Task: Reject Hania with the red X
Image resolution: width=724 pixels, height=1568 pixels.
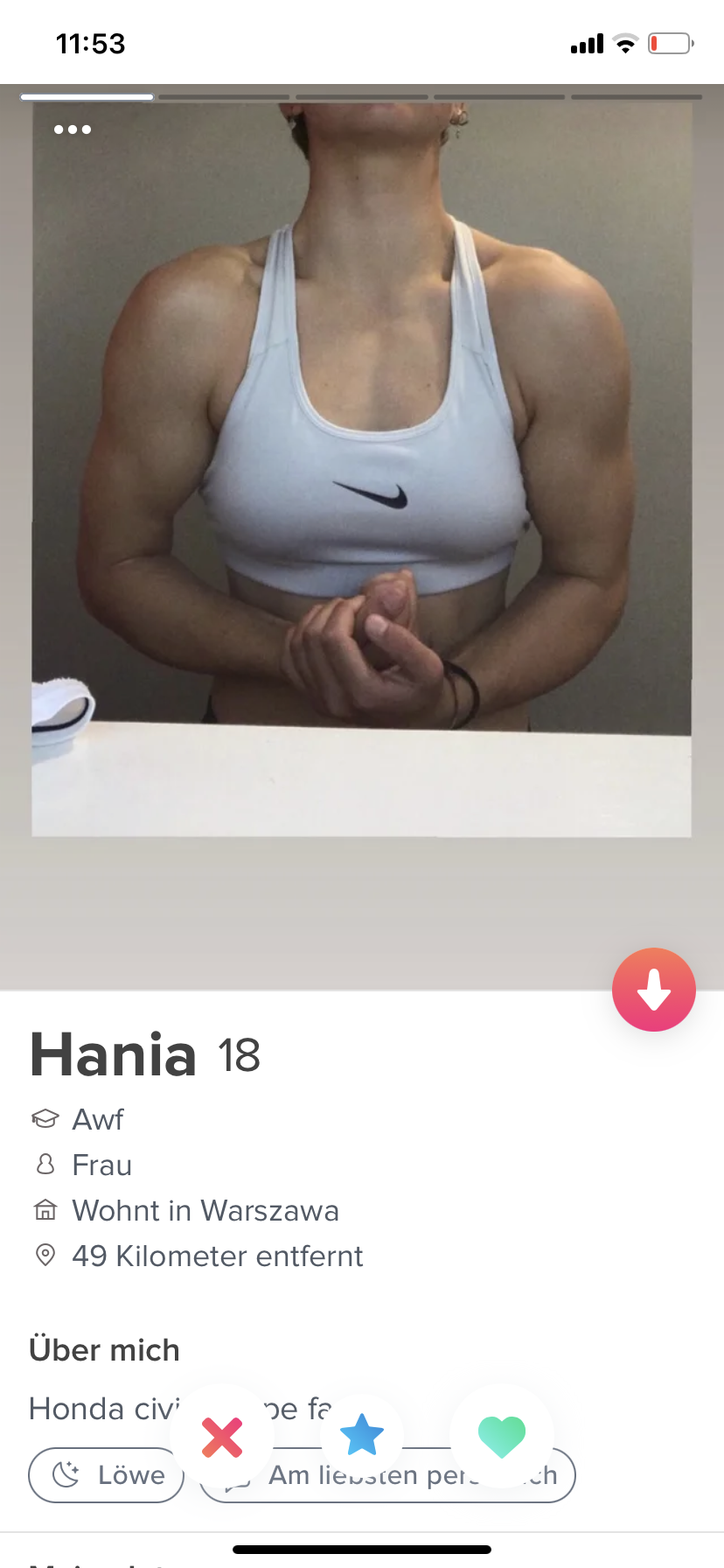Action: tap(222, 1437)
